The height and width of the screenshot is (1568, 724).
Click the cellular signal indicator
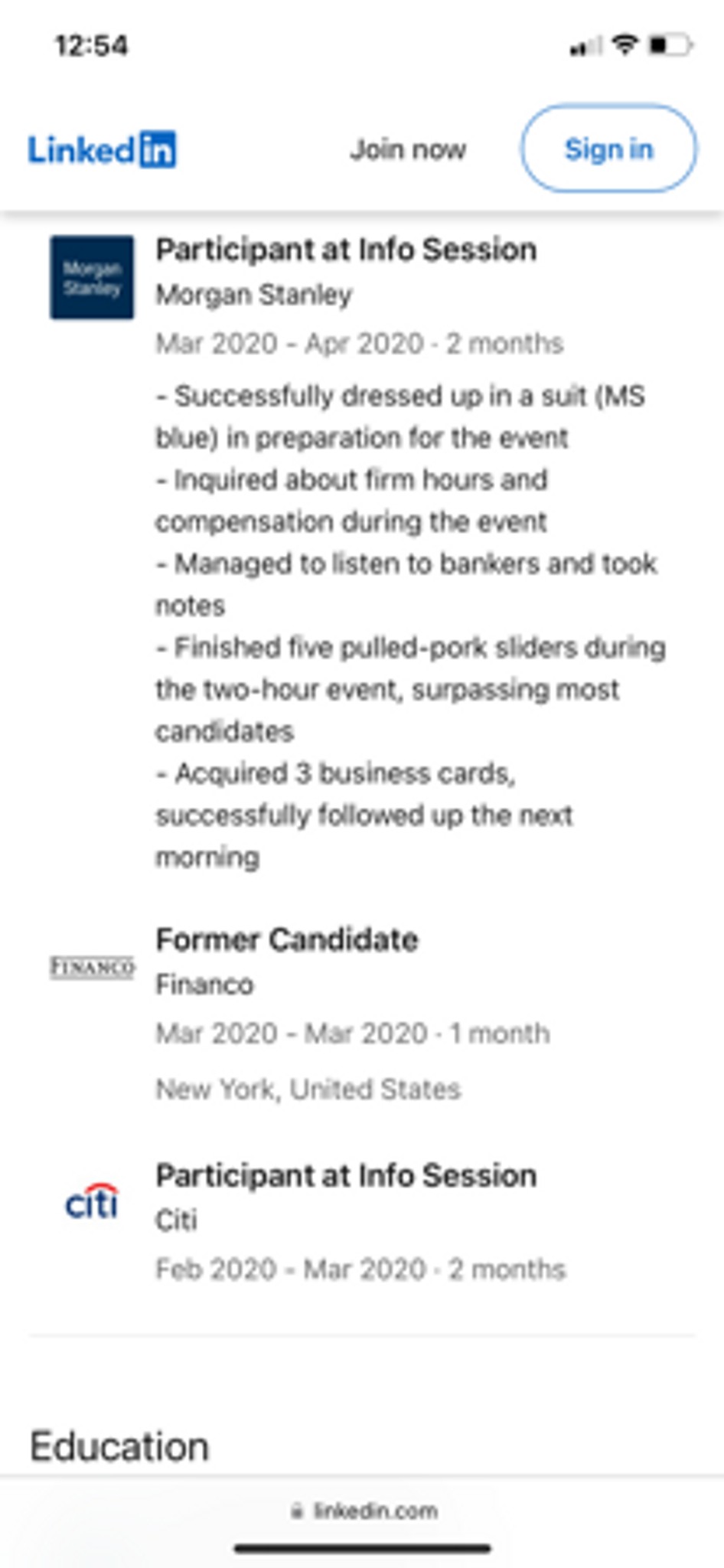[x=586, y=46]
